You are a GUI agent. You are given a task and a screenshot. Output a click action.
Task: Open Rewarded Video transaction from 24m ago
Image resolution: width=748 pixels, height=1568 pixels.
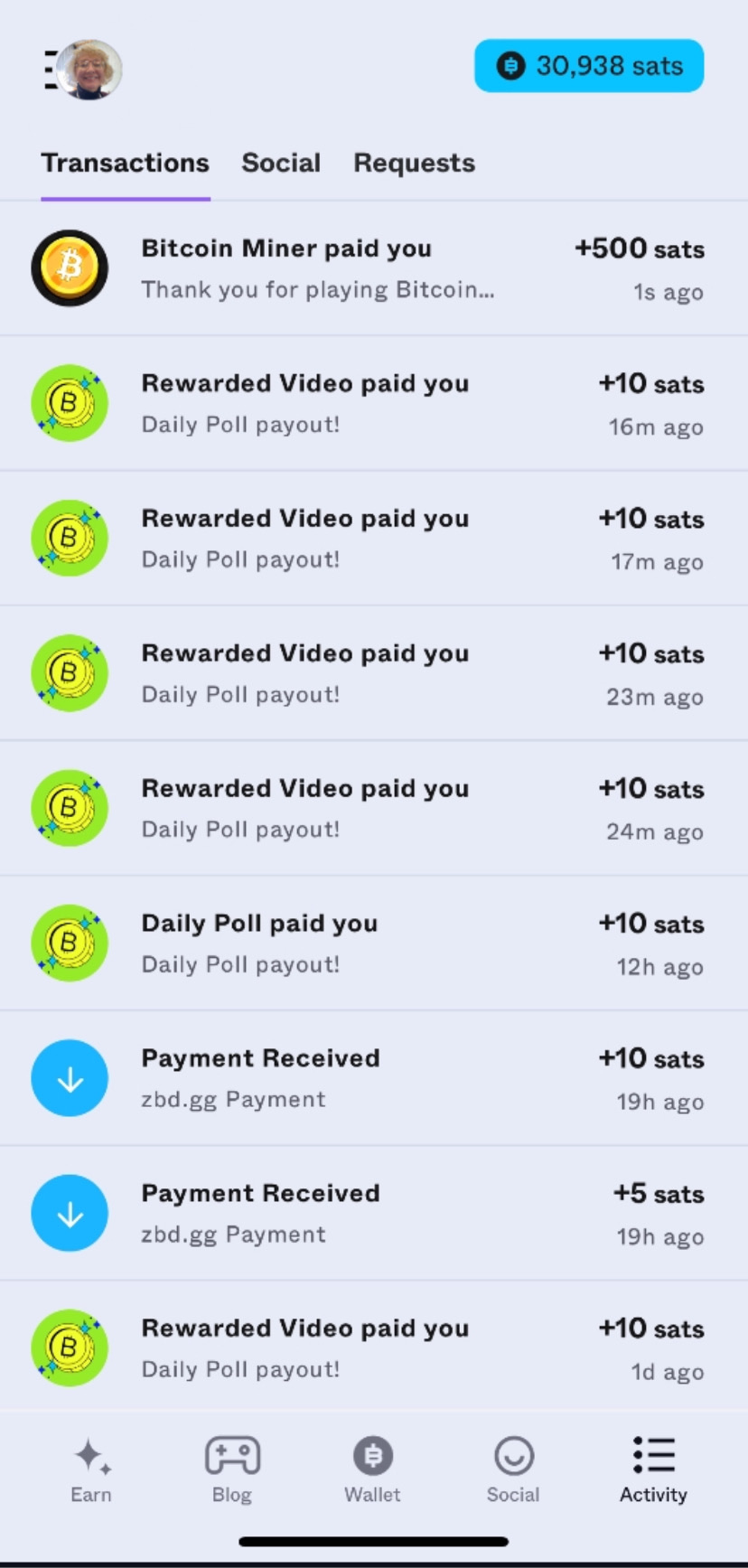point(374,808)
